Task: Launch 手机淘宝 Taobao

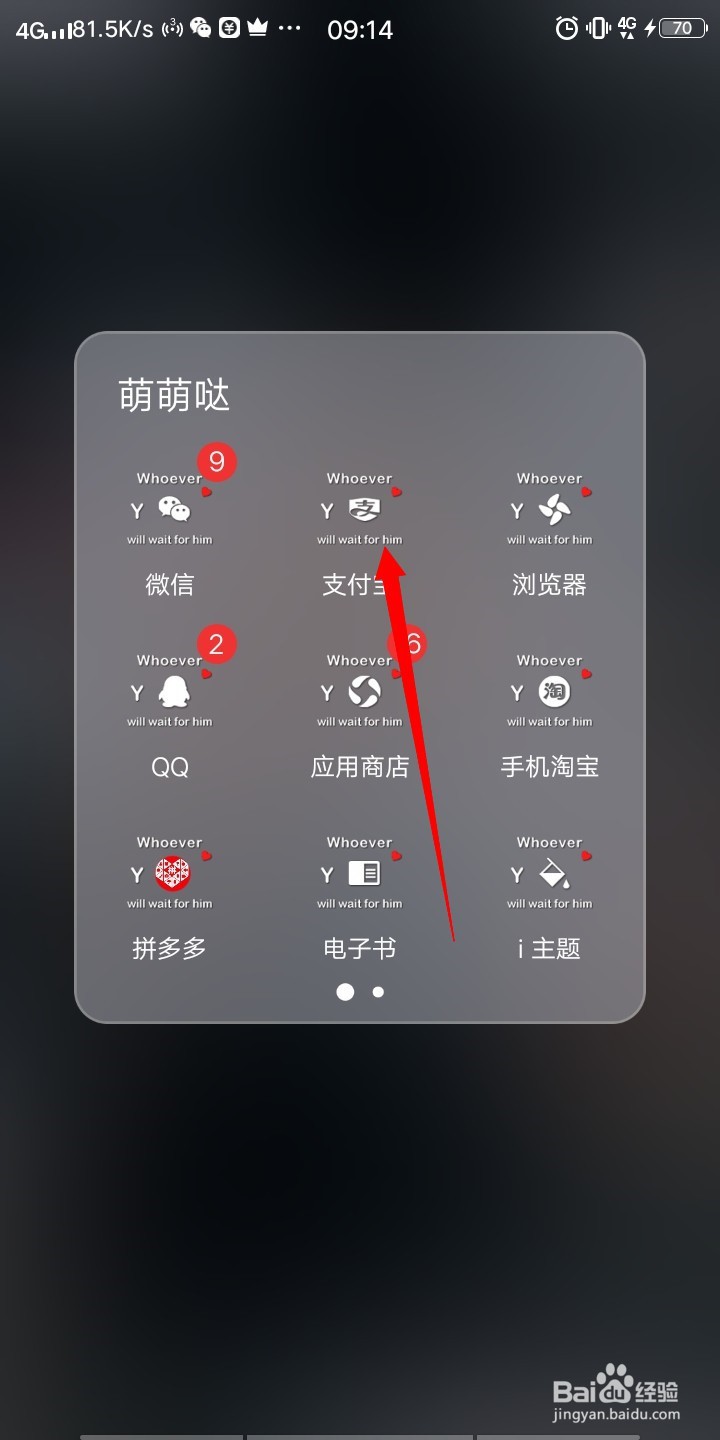Action: pos(550,692)
